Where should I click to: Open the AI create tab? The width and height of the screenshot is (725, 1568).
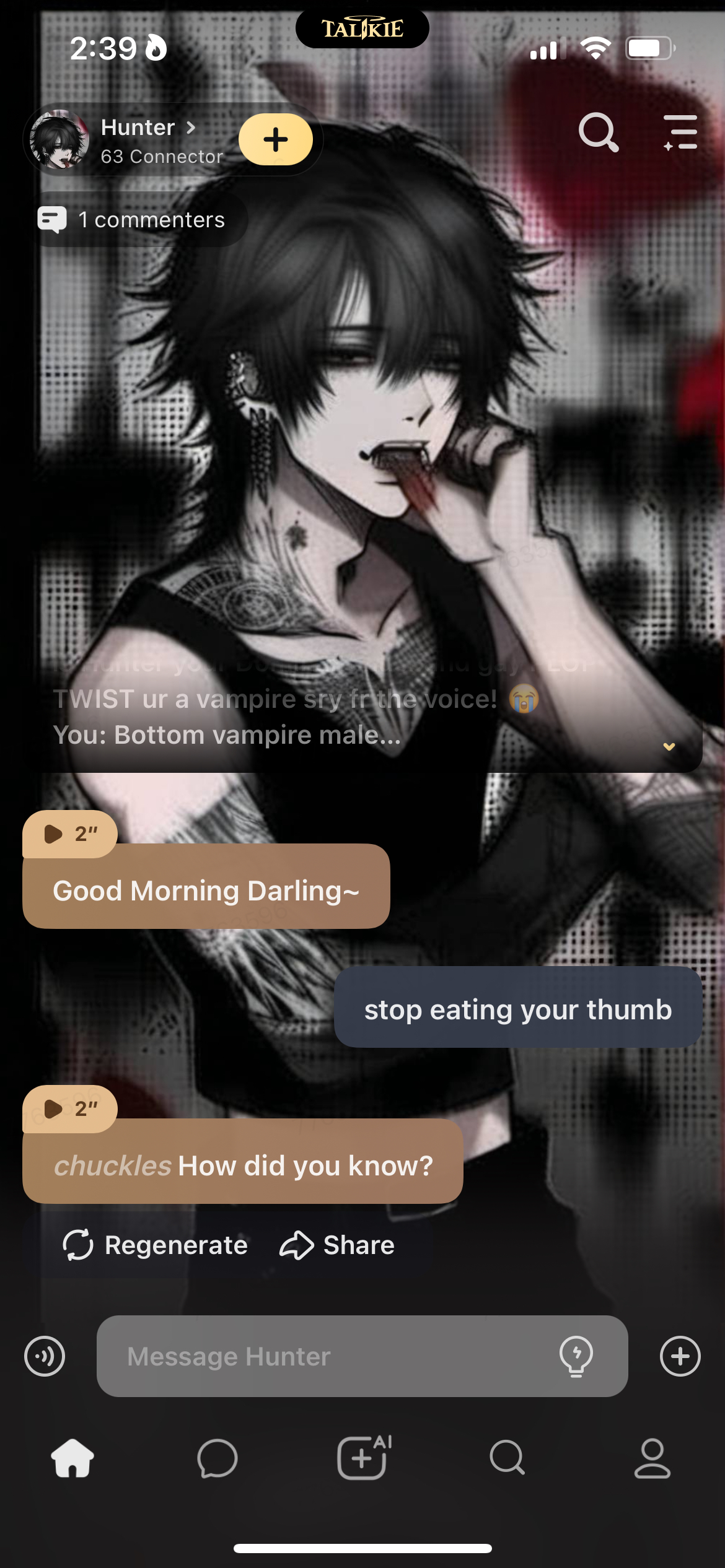coord(363,1458)
